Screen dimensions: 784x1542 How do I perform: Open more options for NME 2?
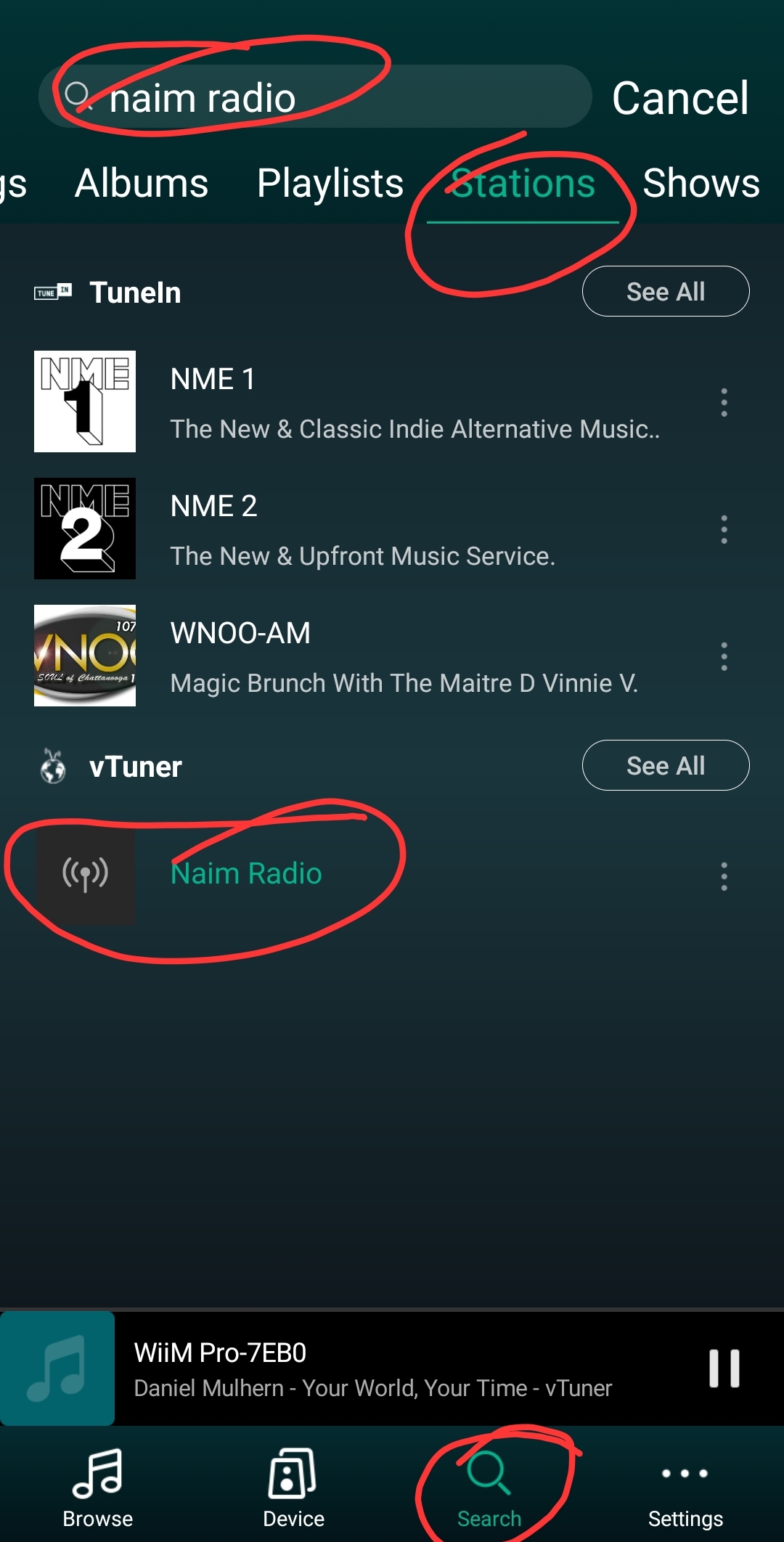[x=724, y=529]
